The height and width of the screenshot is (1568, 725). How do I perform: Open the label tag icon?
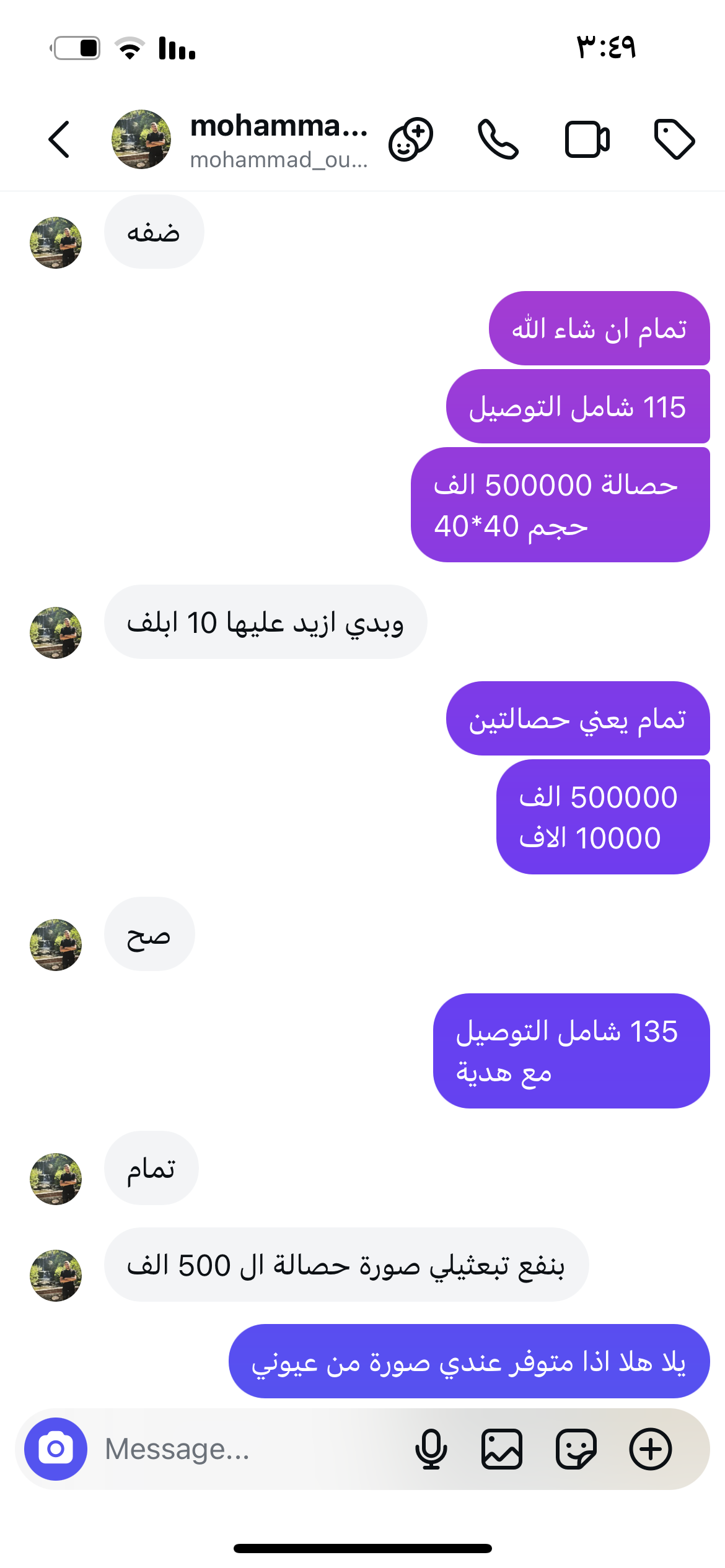tap(674, 139)
